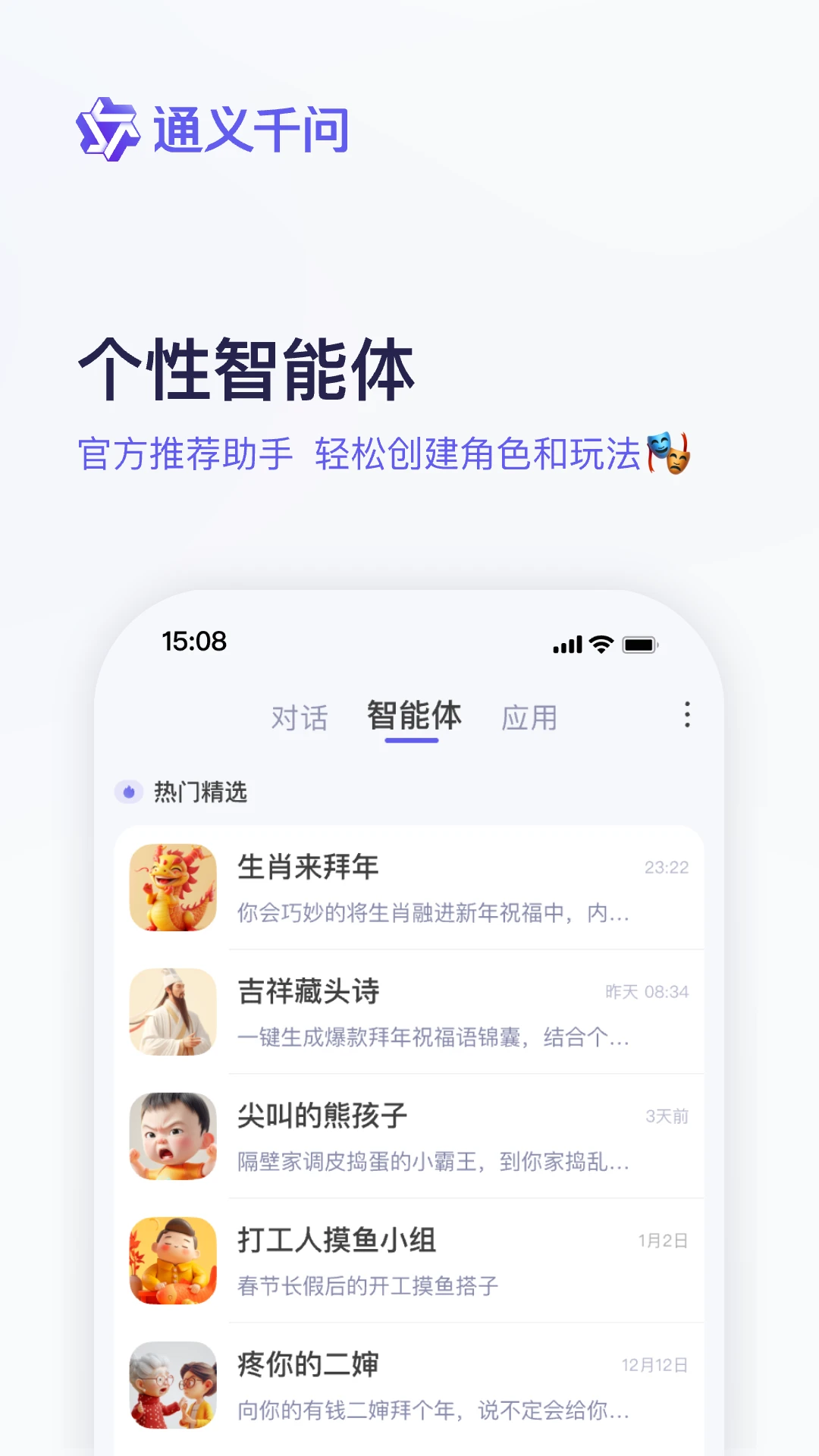Click the battery status indicator
Image resolution: width=819 pixels, height=1456 pixels.
pos(639,644)
